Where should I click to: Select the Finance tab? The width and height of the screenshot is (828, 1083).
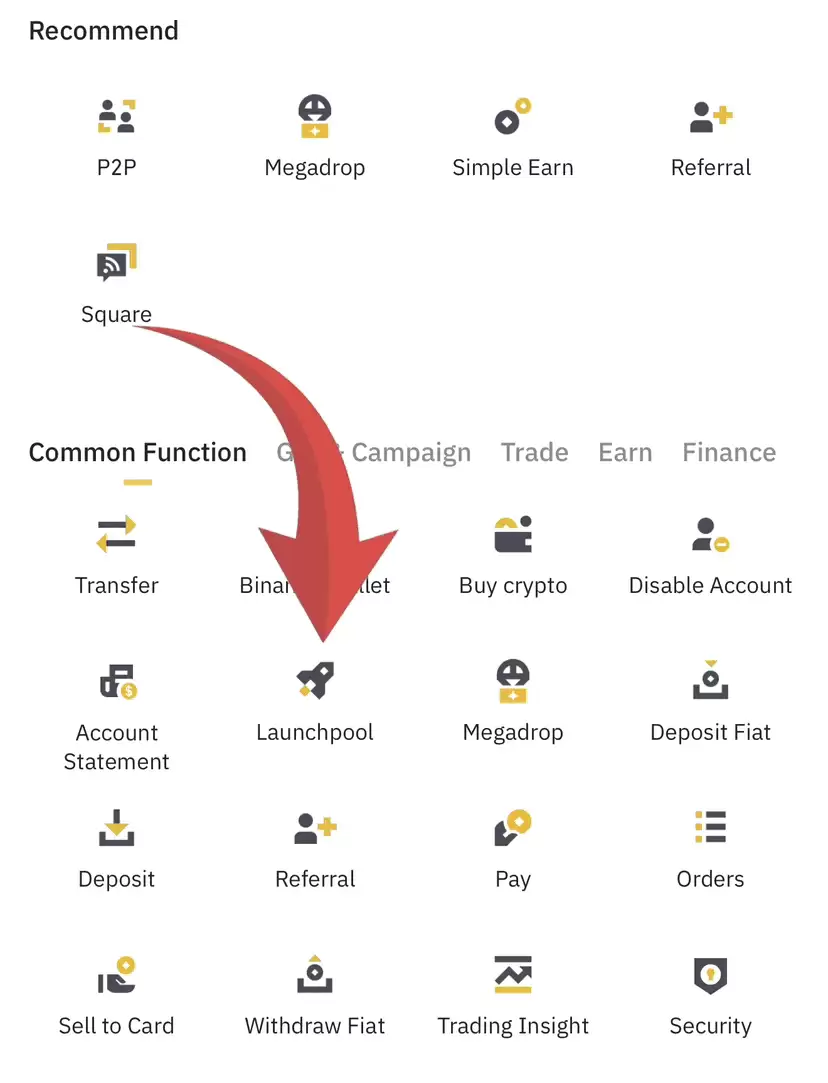coord(729,452)
